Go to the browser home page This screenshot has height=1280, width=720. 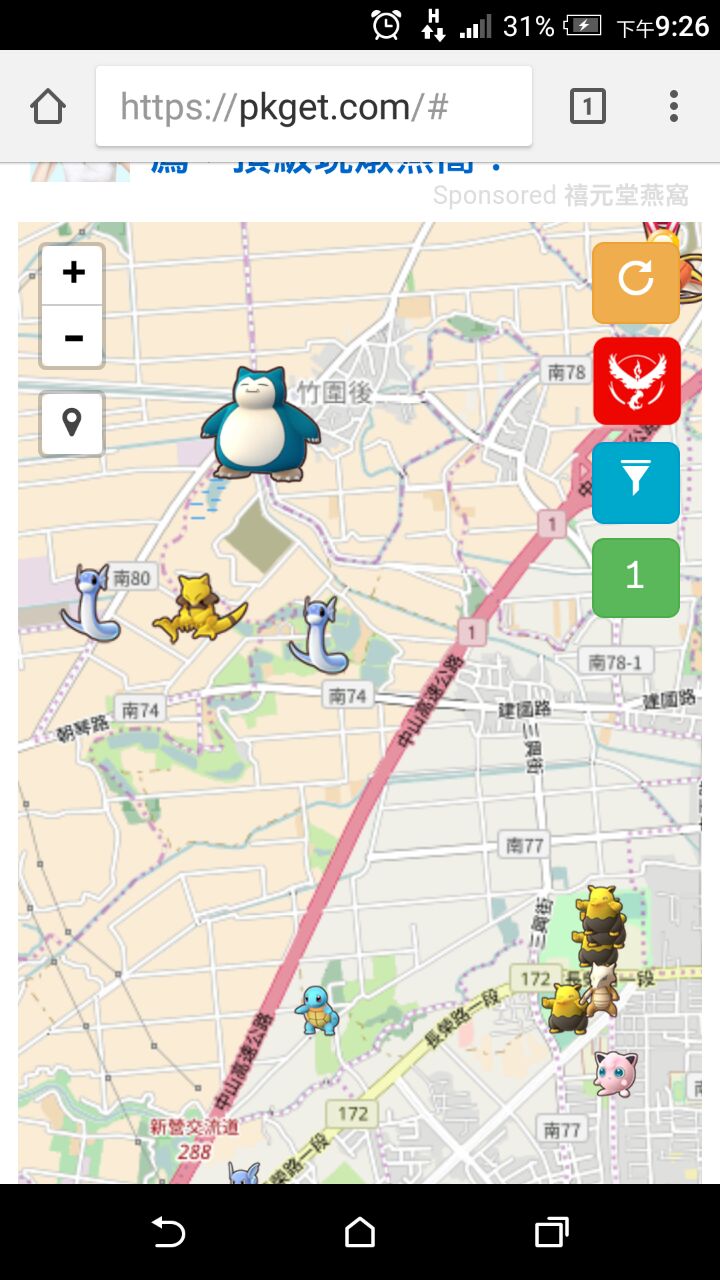coord(48,106)
